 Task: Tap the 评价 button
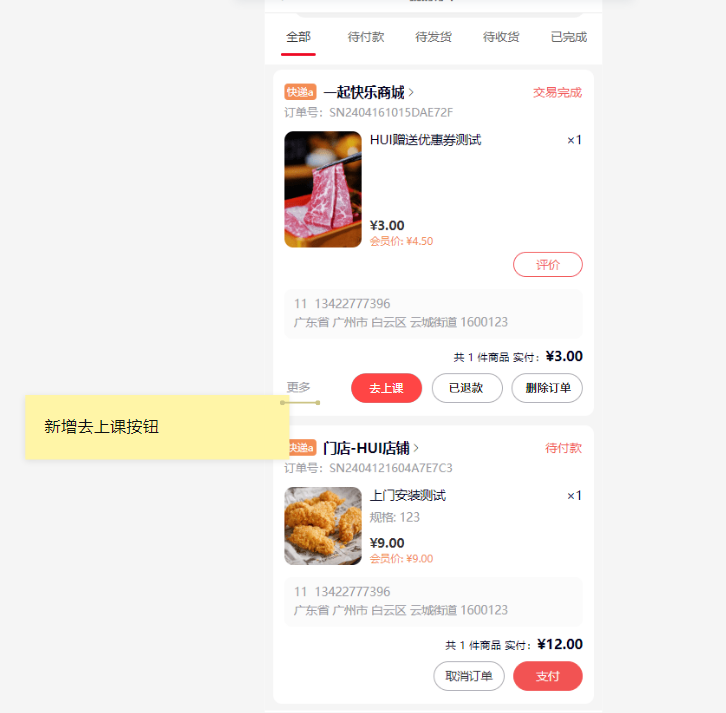[x=547, y=265]
